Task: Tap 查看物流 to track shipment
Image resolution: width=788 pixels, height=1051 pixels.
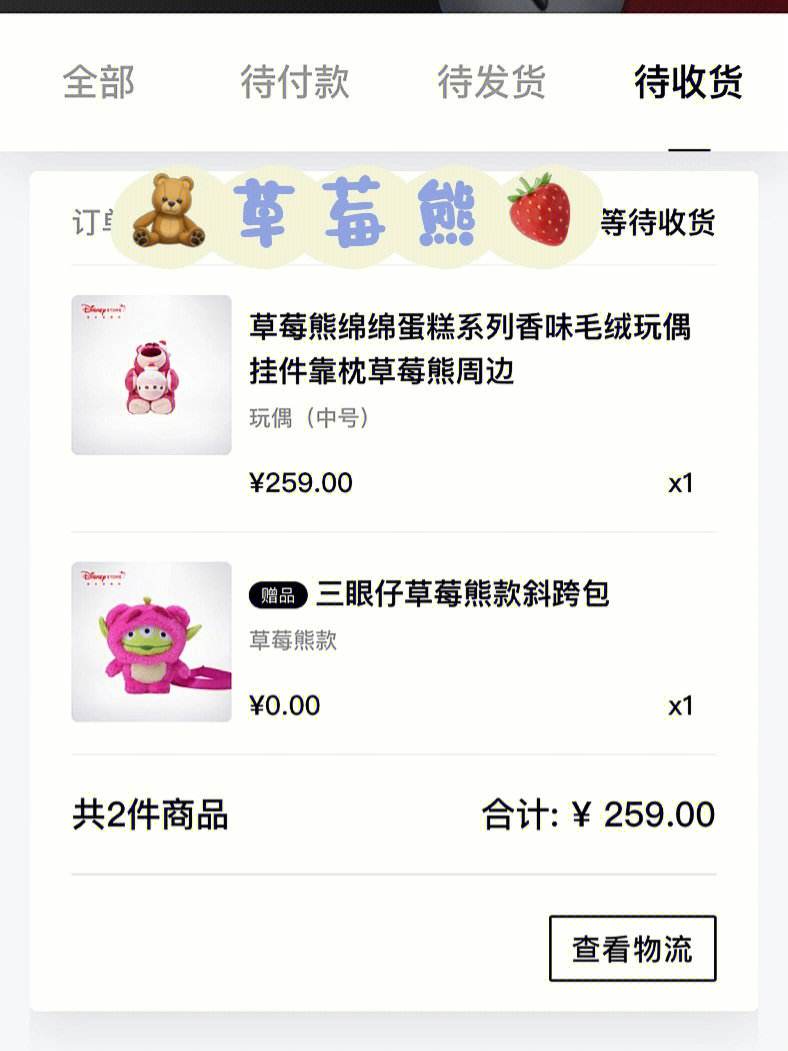Action: pyautogui.click(x=632, y=948)
